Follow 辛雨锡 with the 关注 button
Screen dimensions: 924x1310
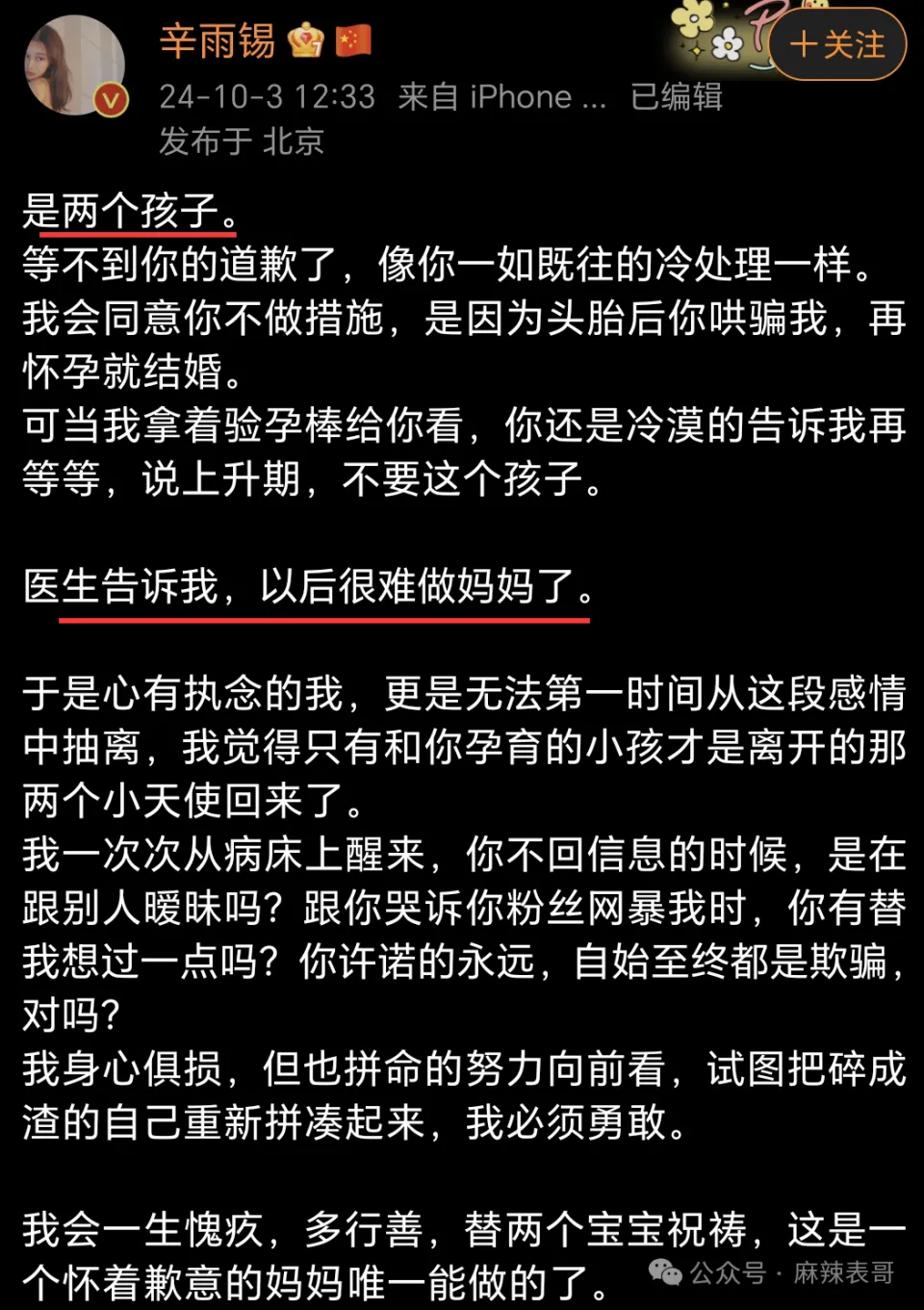pyautogui.click(x=837, y=44)
